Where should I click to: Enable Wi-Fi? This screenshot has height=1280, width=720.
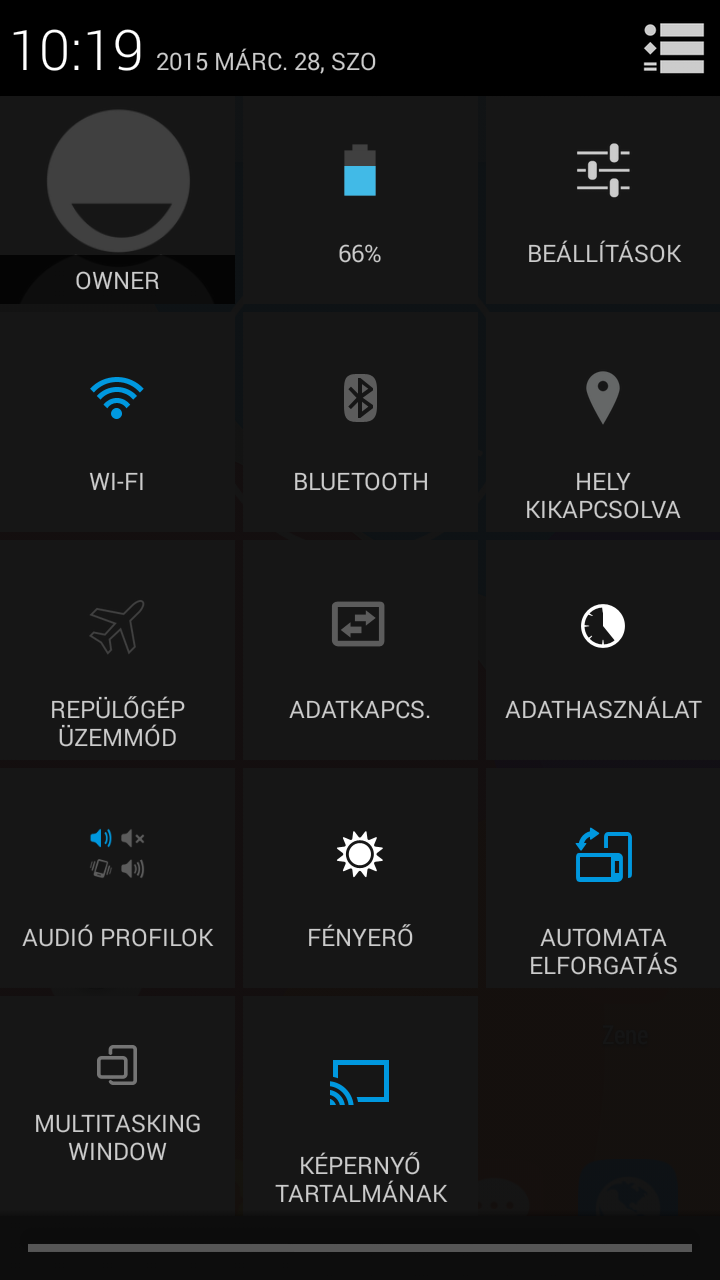pyautogui.click(x=117, y=421)
